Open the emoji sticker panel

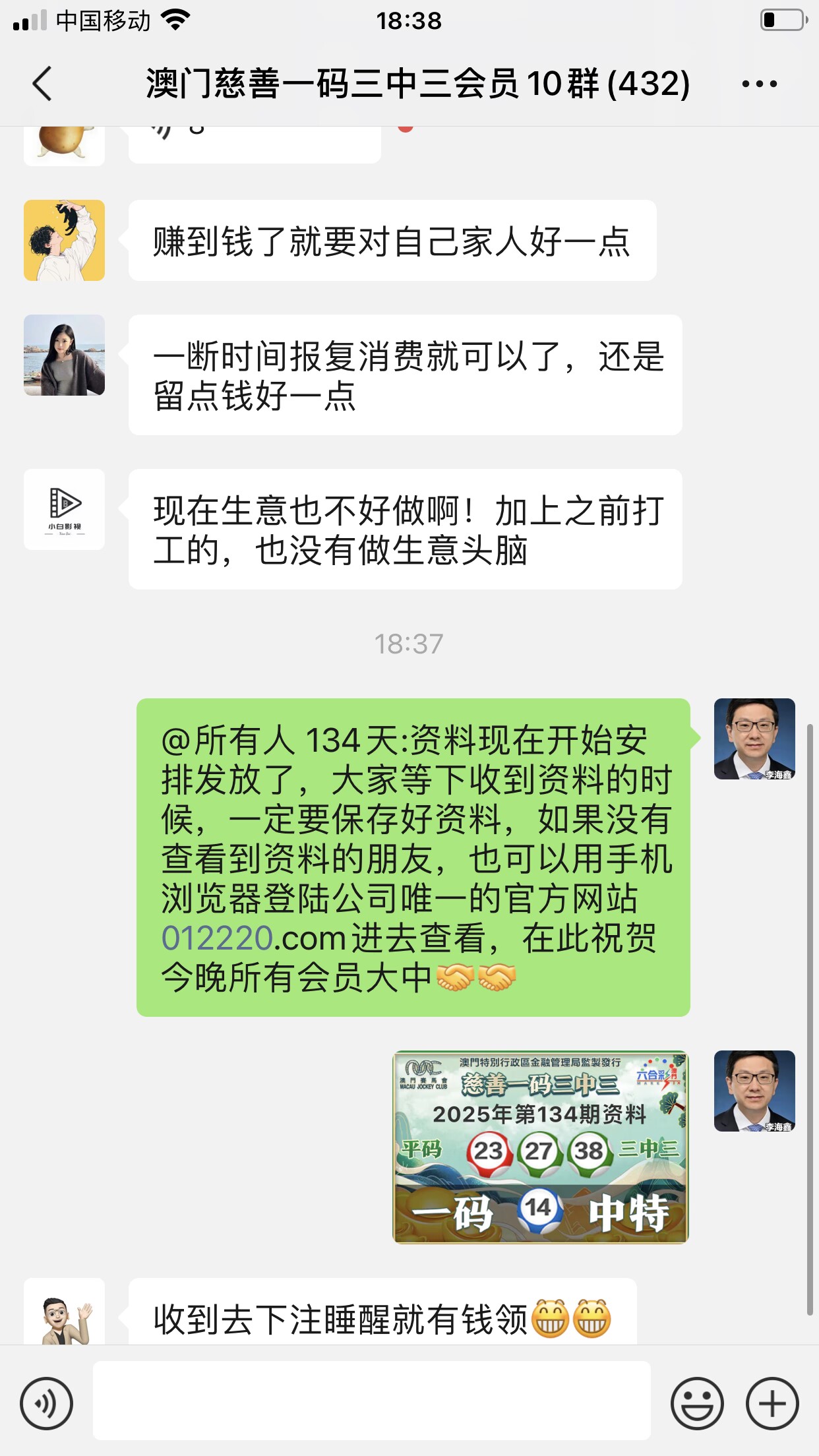[x=696, y=1403]
